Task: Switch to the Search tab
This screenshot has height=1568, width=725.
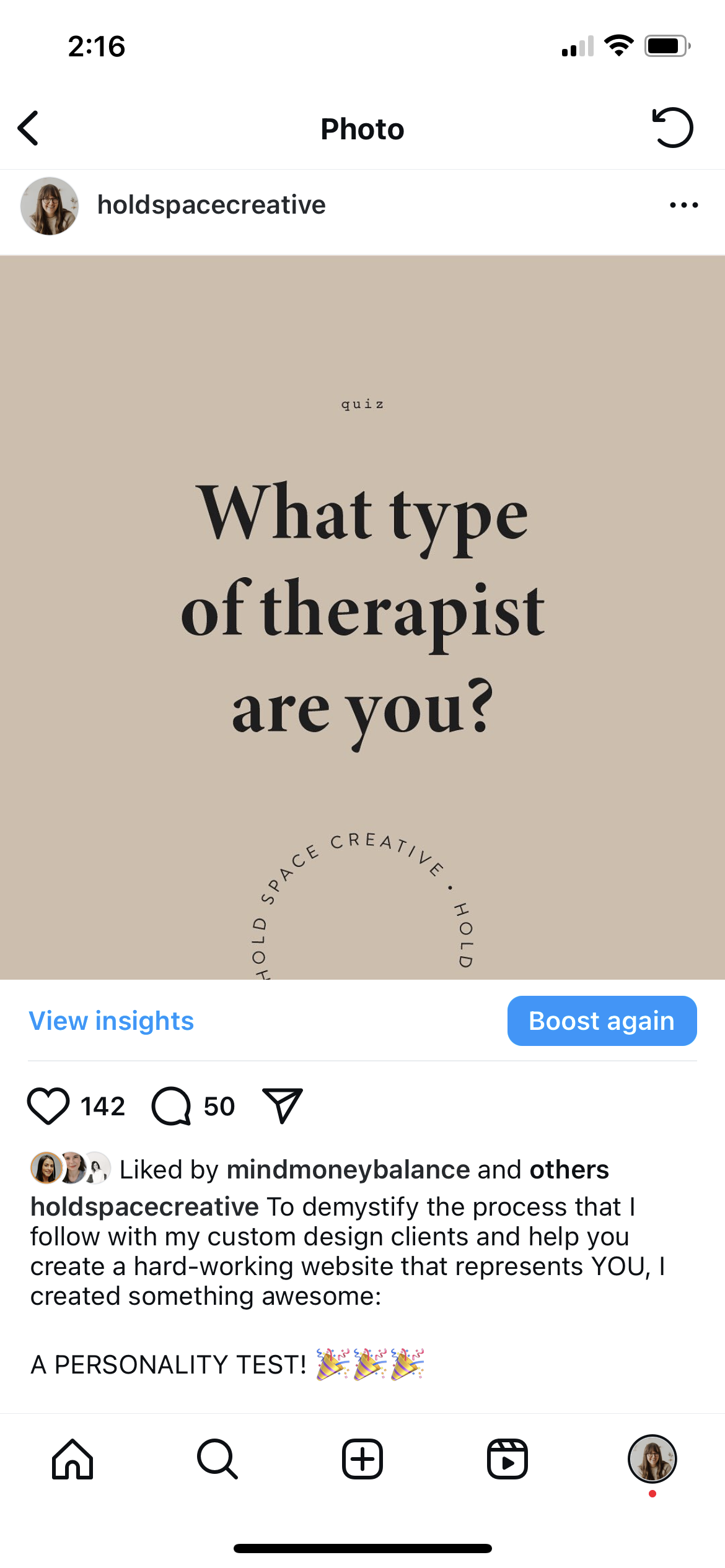Action: pyautogui.click(x=217, y=1459)
